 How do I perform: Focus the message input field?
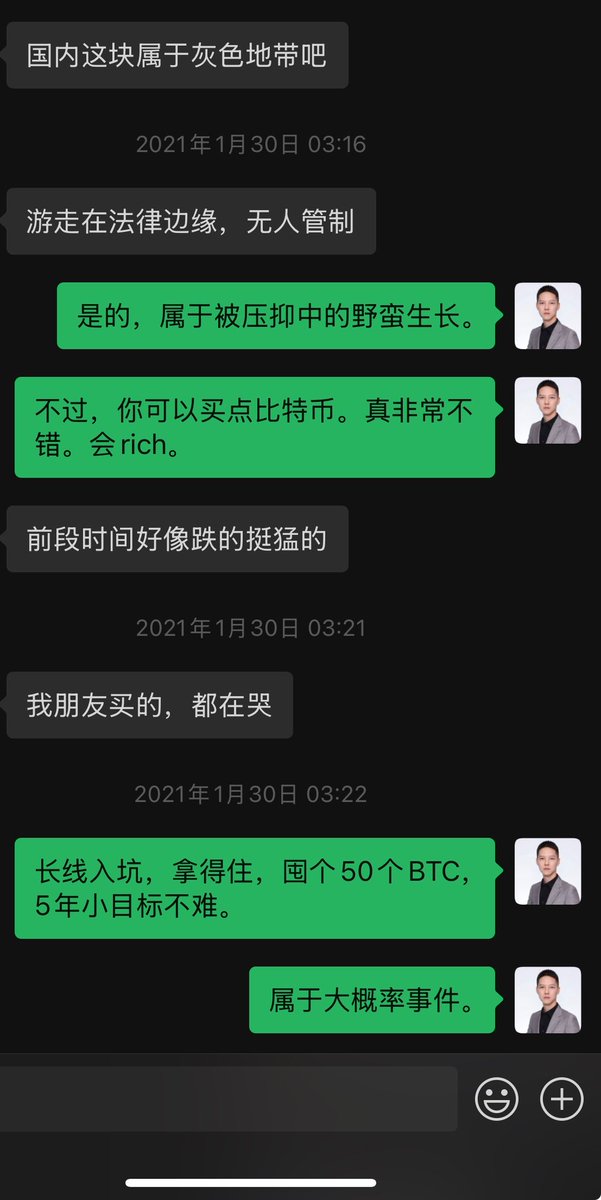click(228, 1100)
